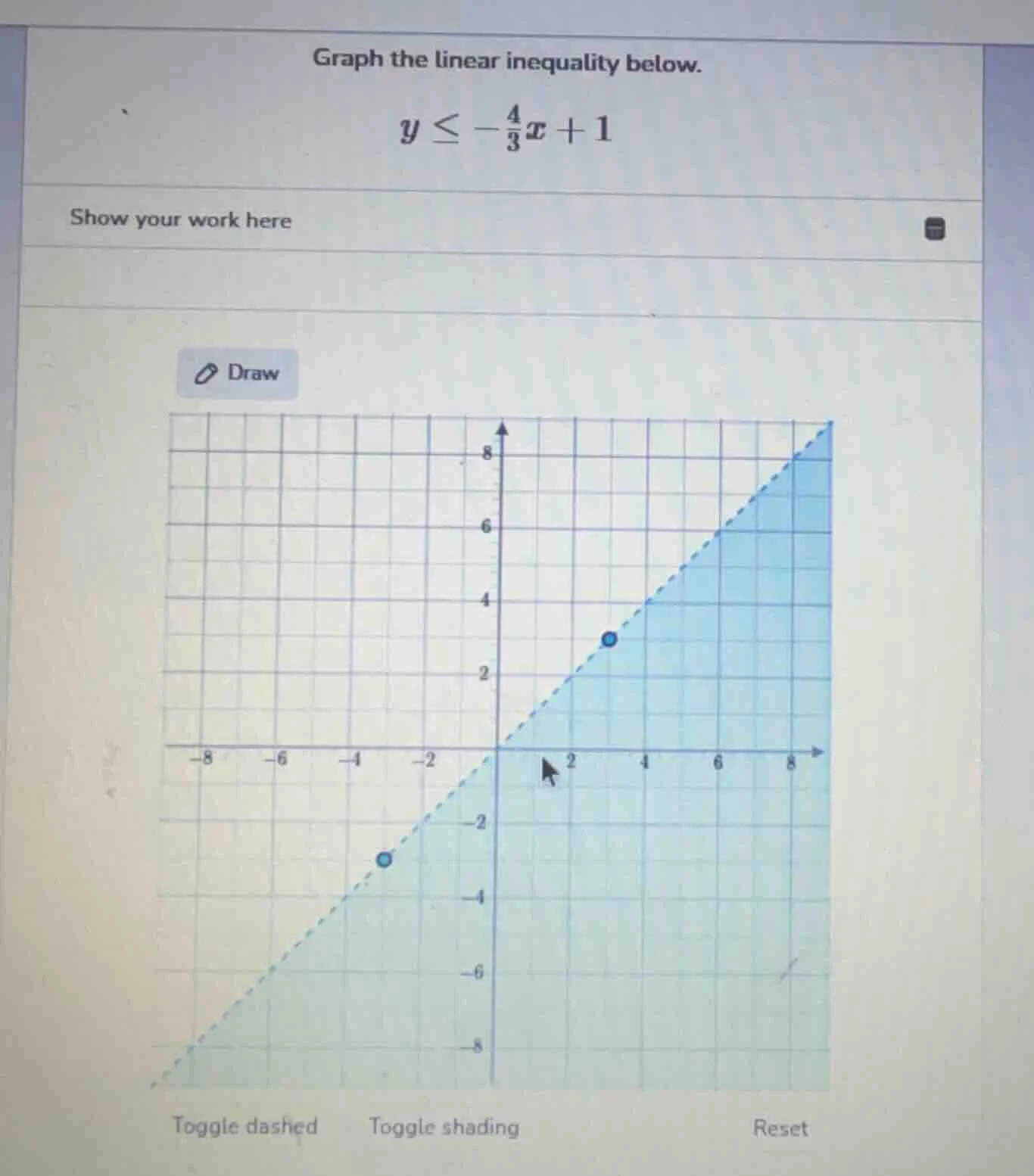Image resolution: width=1034 pixels, height=1176 pixels.
Task: Select the Draw tool
Action: 237,374
